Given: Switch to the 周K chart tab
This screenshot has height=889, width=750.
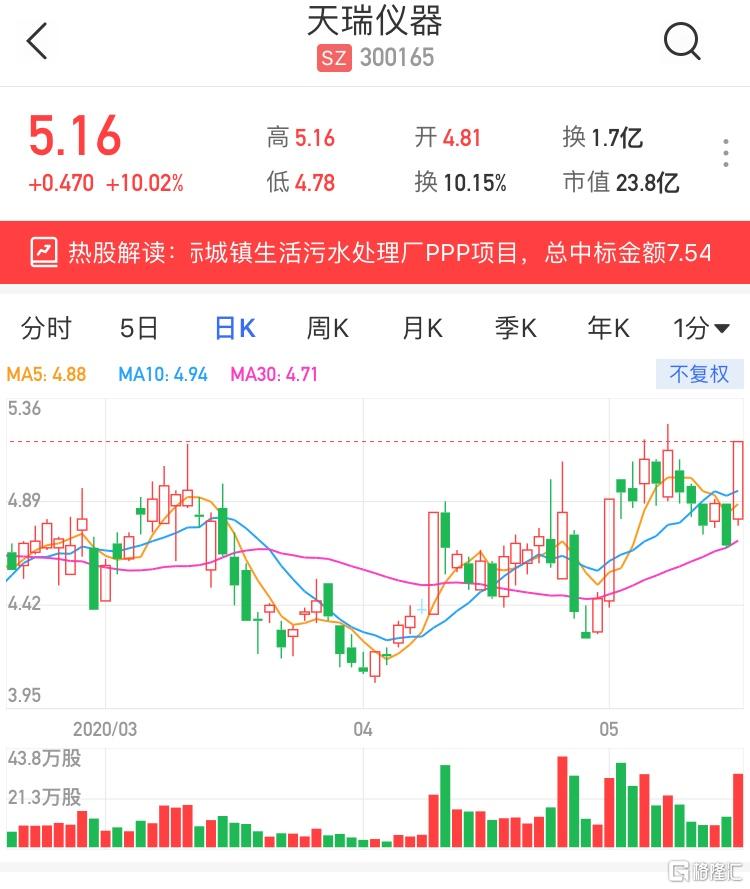Looking at the screenshot, I should (x=327, y=328).
